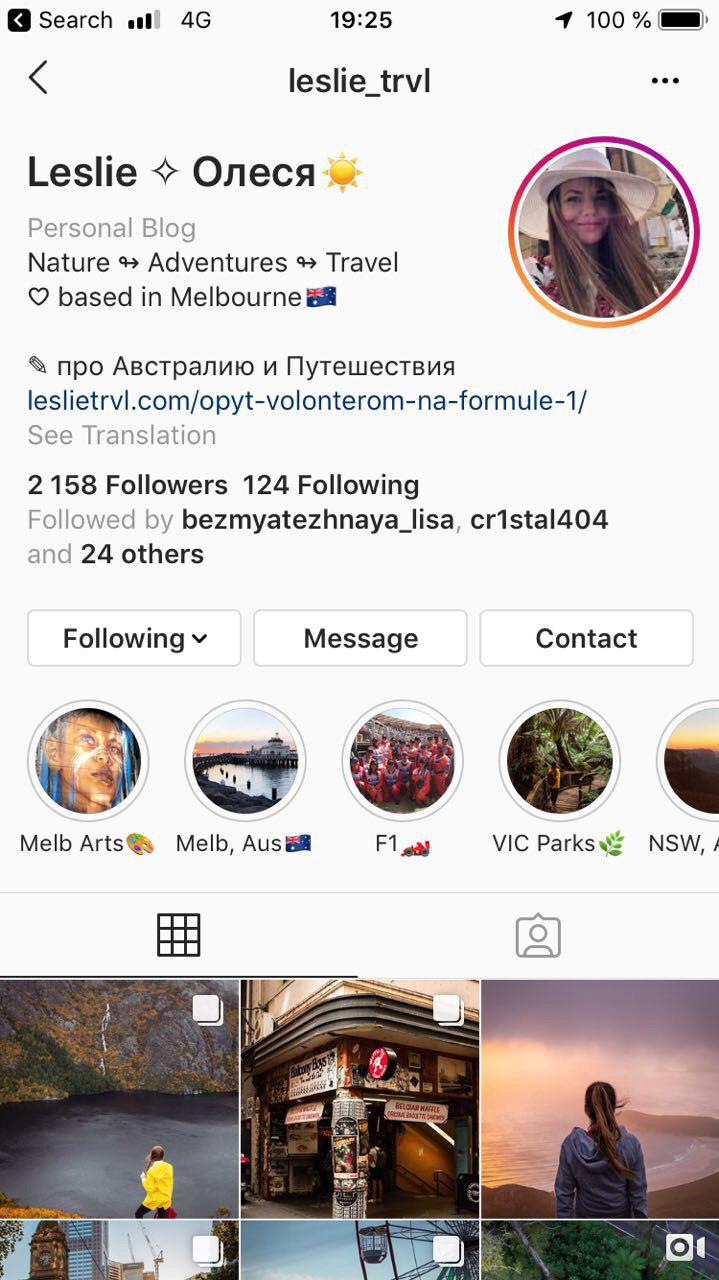Open the Melb Arts highlight
Screen dimensions: 719x1280
tap(88, 761)
